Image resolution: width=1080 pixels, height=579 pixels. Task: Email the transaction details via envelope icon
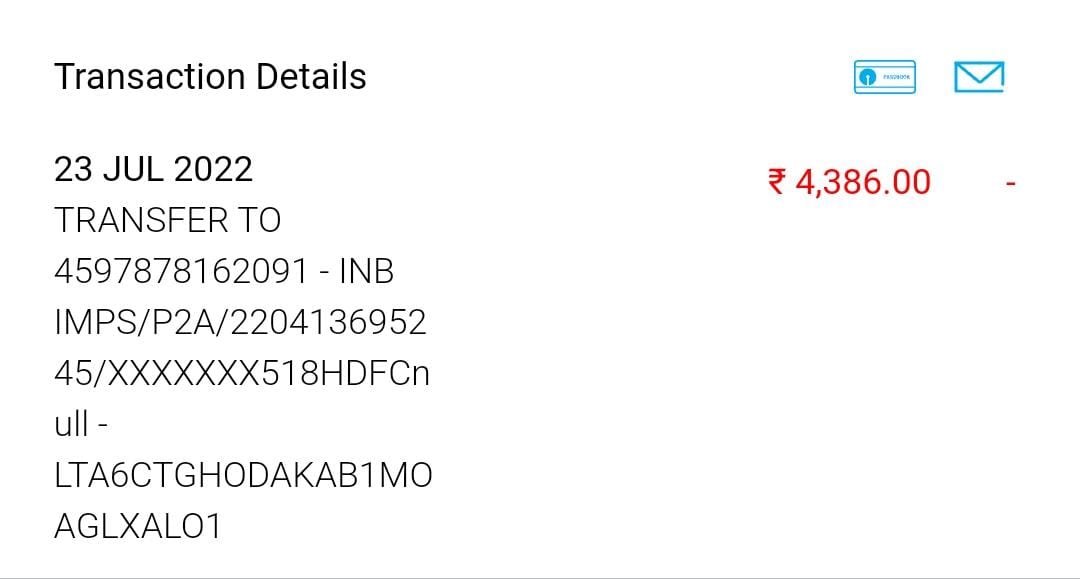pyautogui.click(x=979, y=77)
